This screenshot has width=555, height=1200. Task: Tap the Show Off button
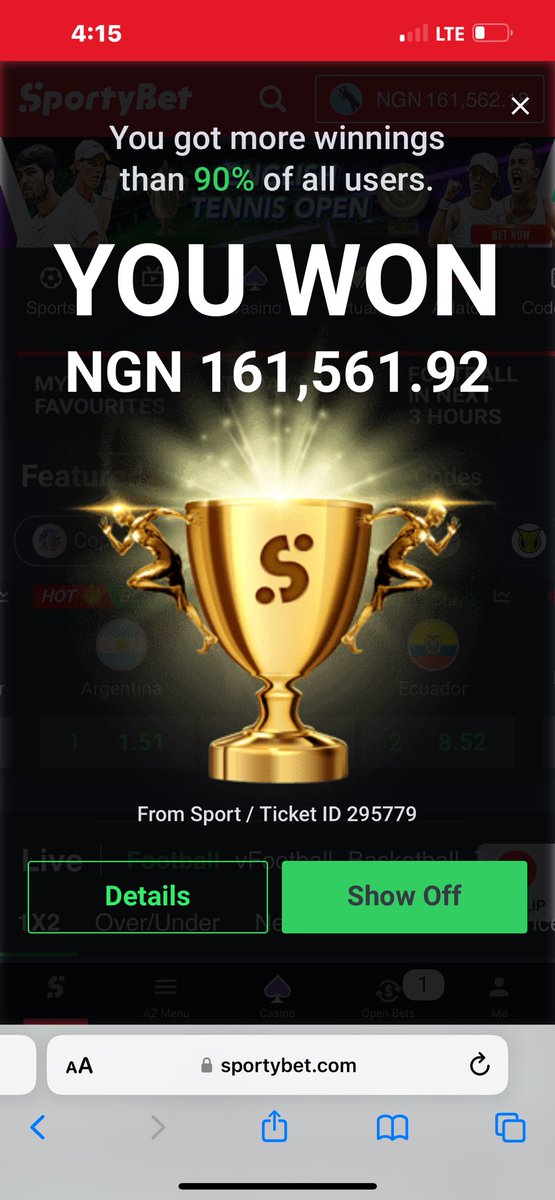pos(404,896)
